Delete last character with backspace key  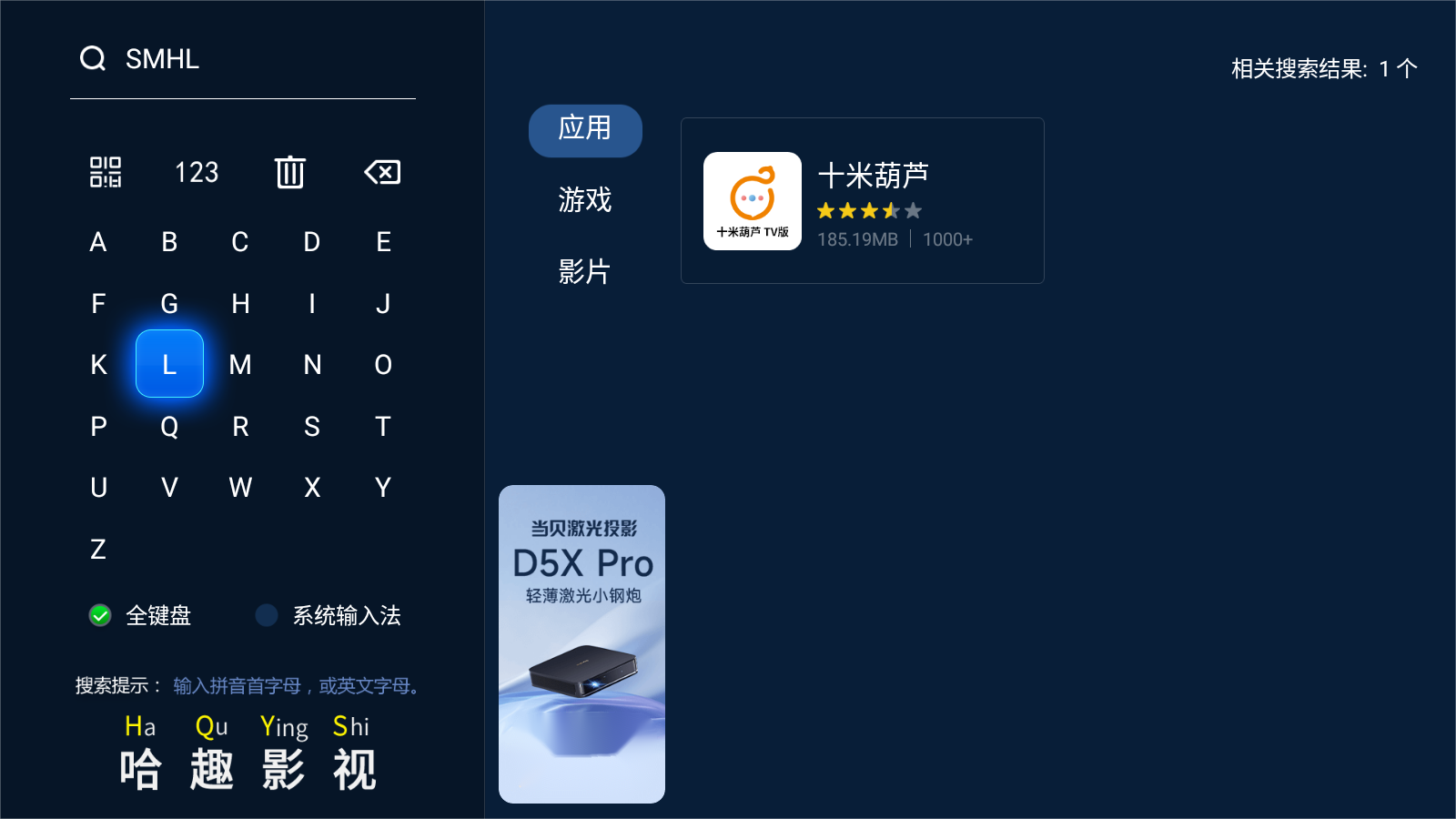pos(382,172)
